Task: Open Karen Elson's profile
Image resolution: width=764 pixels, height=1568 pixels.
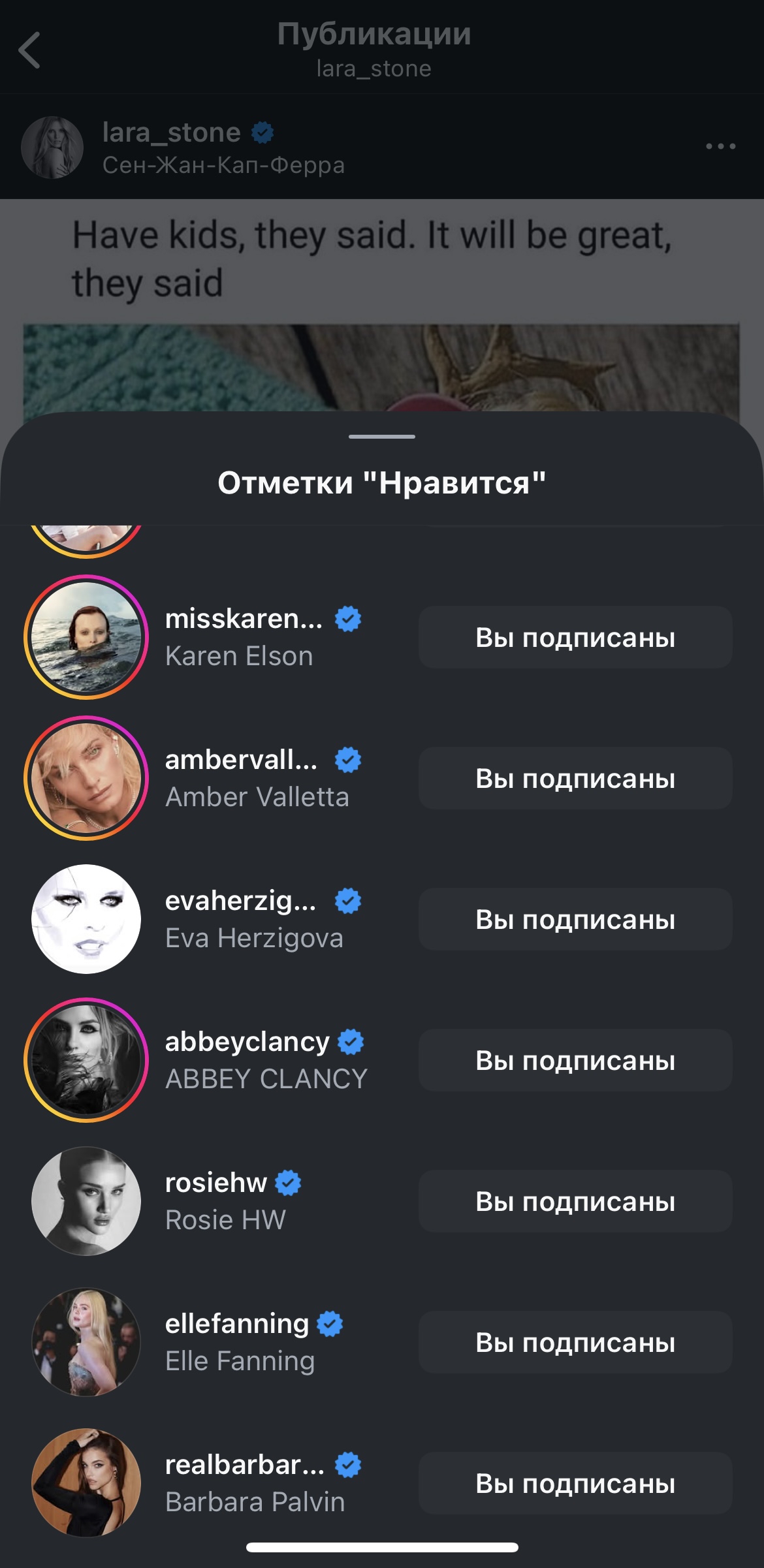Action: click(263, 636)
